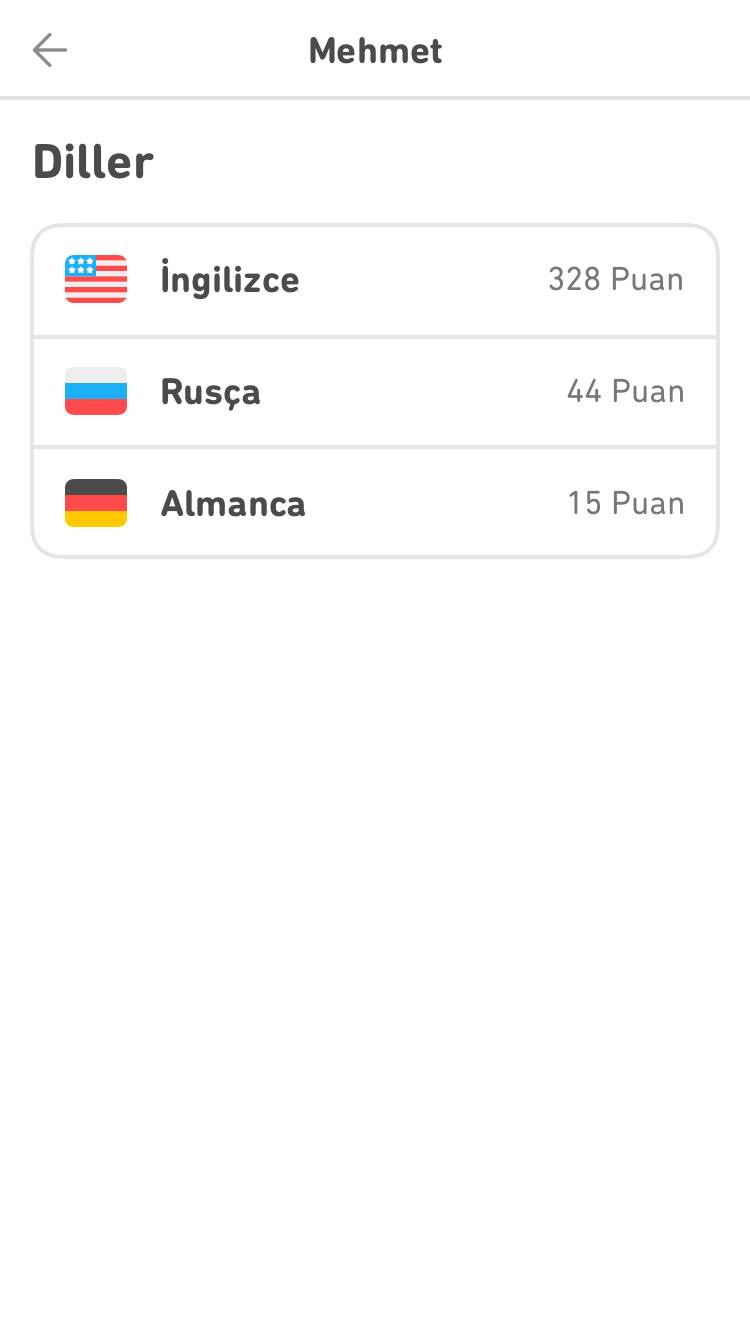This screenshot has width=750, height=1334.
Task: Open the Almanca language row
Action: [375, 503]
